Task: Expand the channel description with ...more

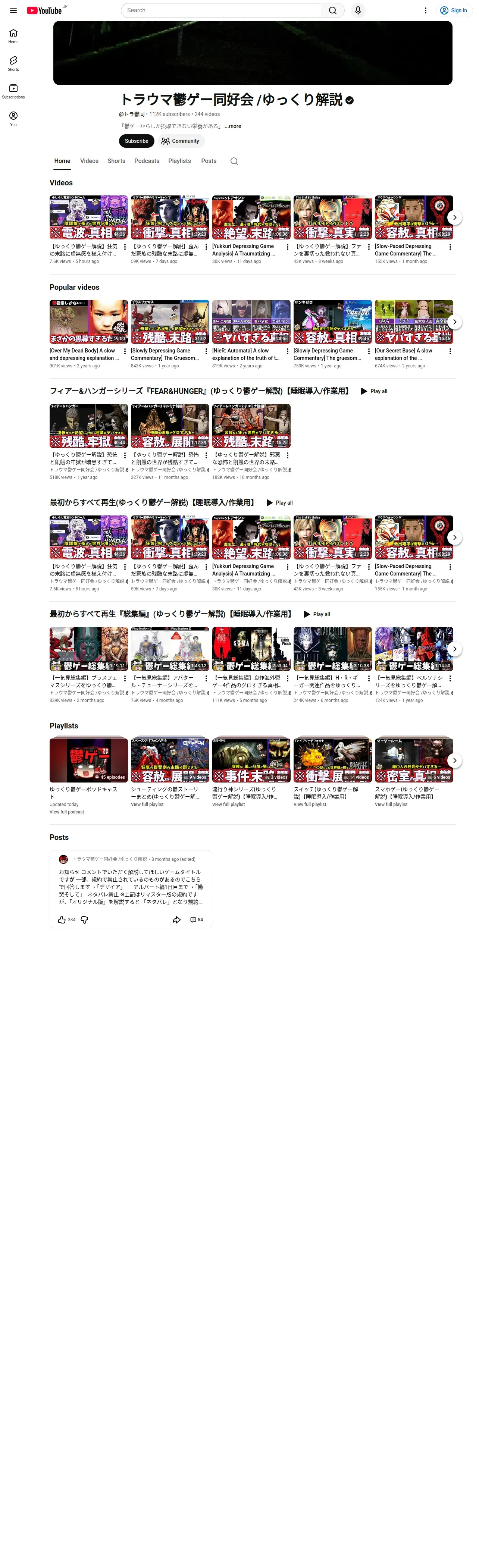Action: click(x=233, y=126)
